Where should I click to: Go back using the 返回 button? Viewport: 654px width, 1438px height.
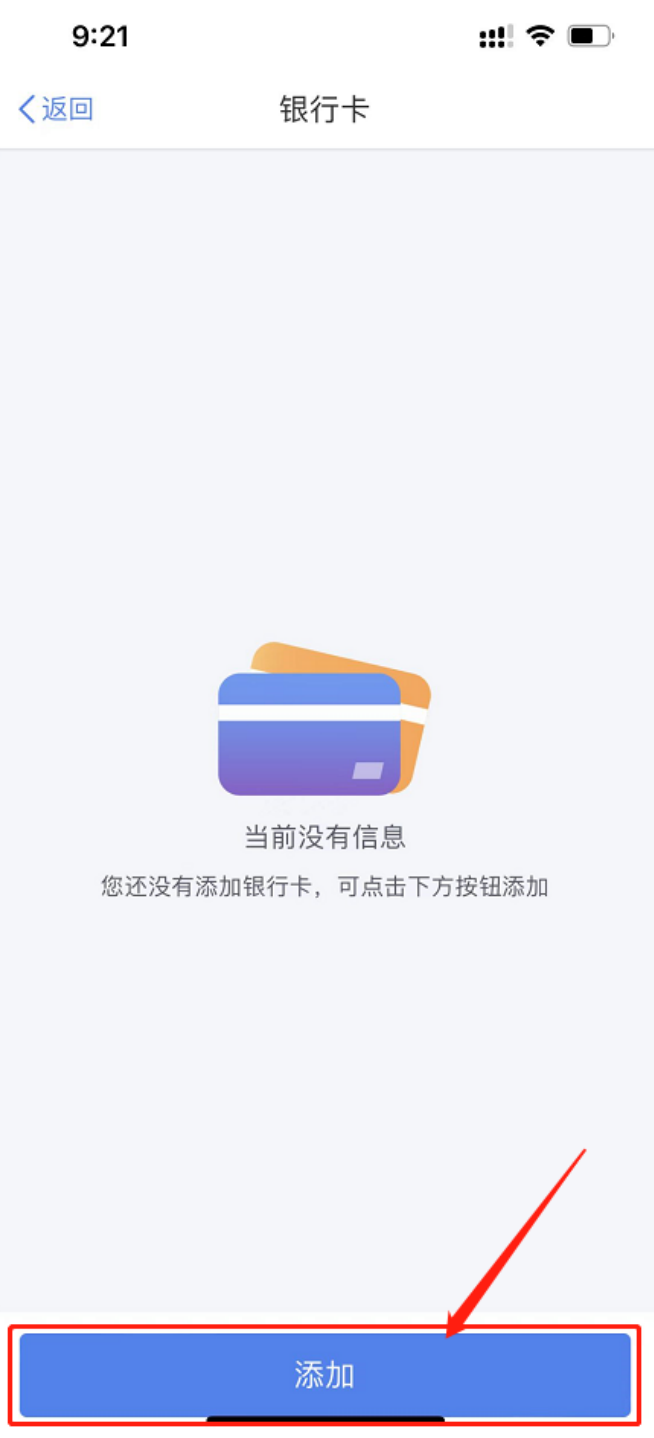[x=56, y=109]
